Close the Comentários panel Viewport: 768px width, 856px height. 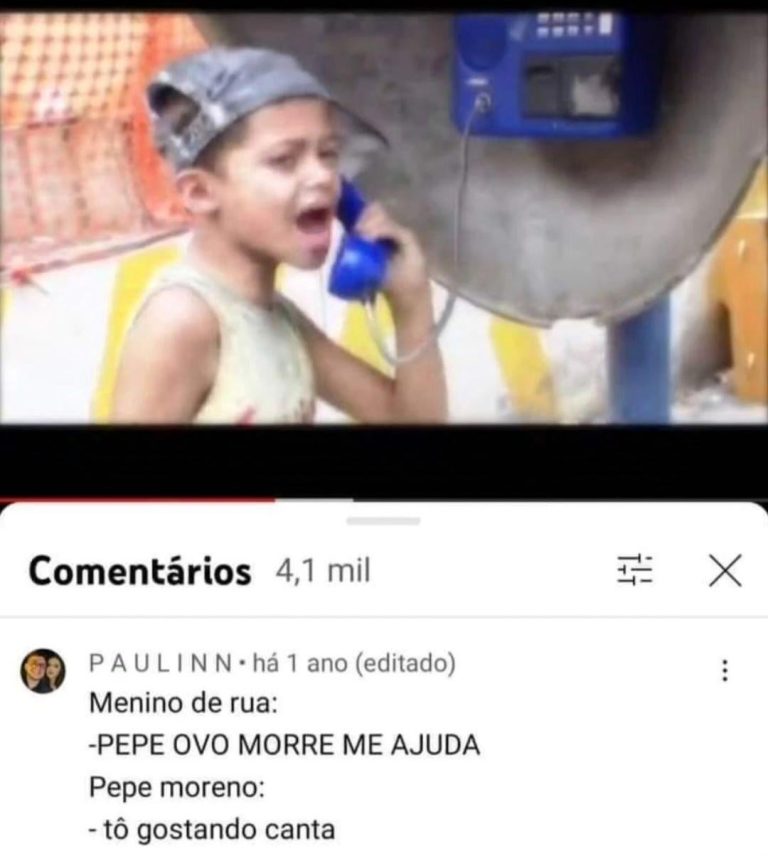click(724, 571)
